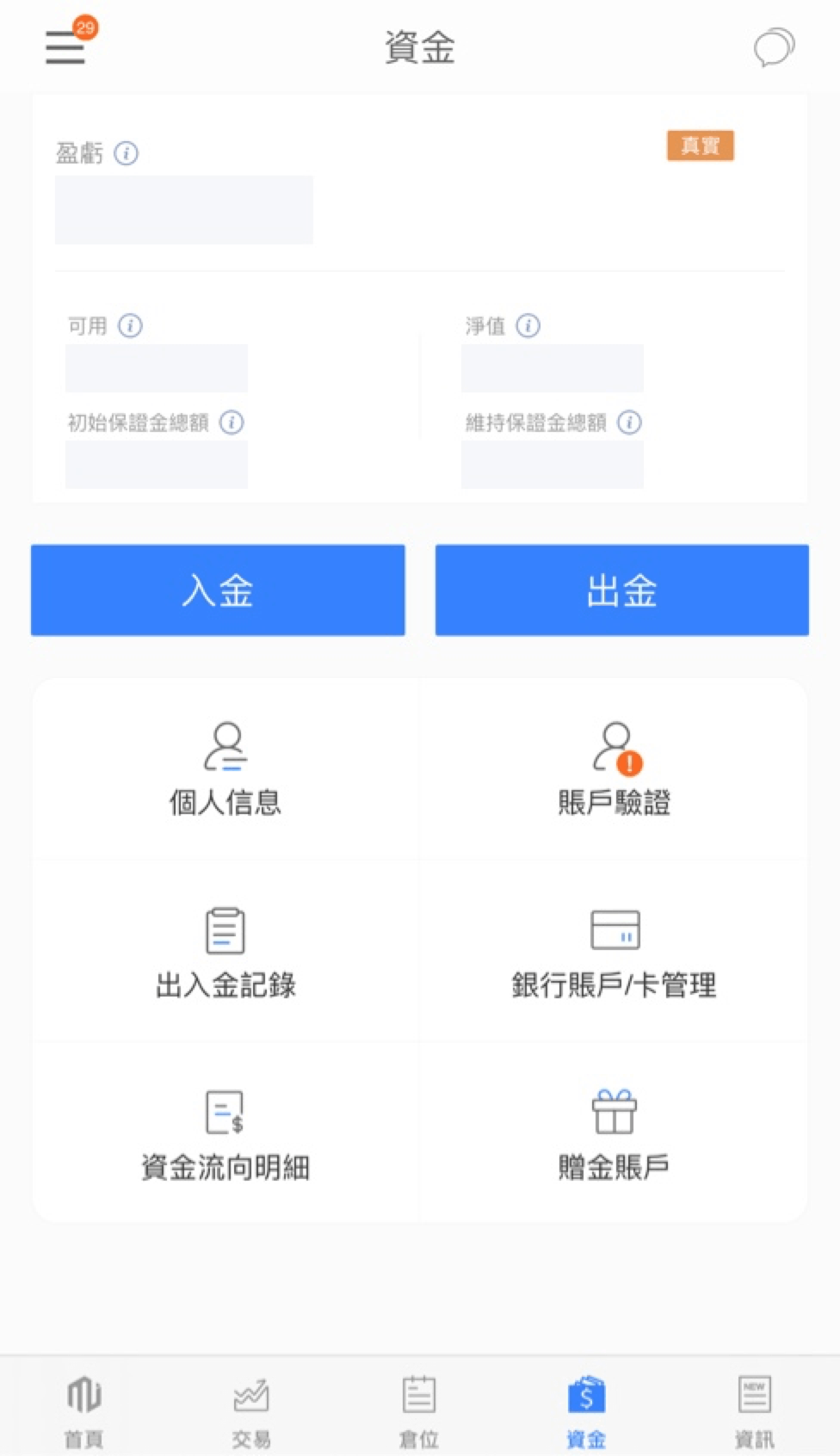This screenshot has width=840, height=1456.
Task: Open 銀行賬戶/卡管理
Action: (614, 952)
